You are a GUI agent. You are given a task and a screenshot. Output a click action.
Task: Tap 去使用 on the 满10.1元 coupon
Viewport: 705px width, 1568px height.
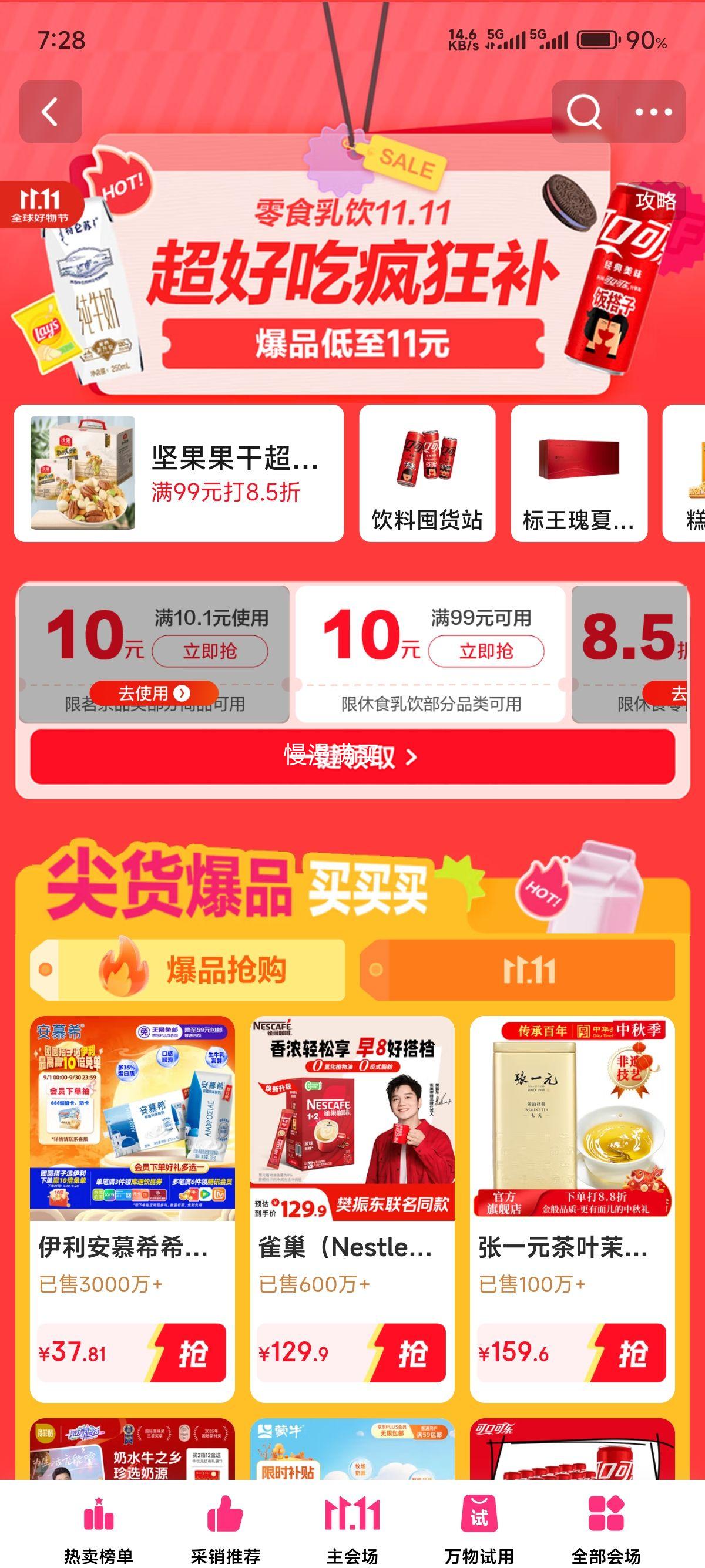[153, 693]
